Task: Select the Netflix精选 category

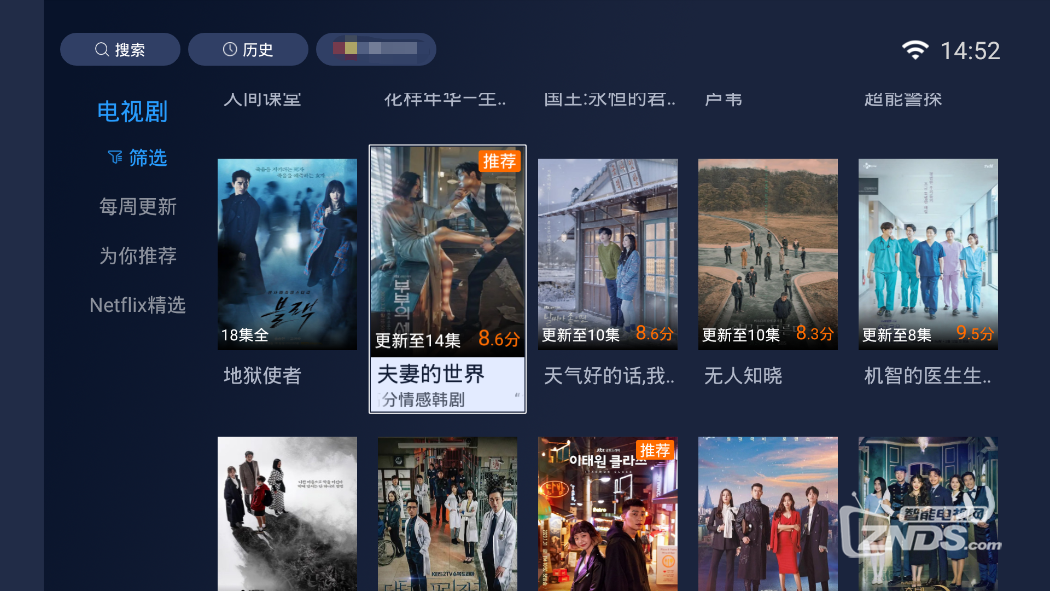Action: click(x=138, y=305)
